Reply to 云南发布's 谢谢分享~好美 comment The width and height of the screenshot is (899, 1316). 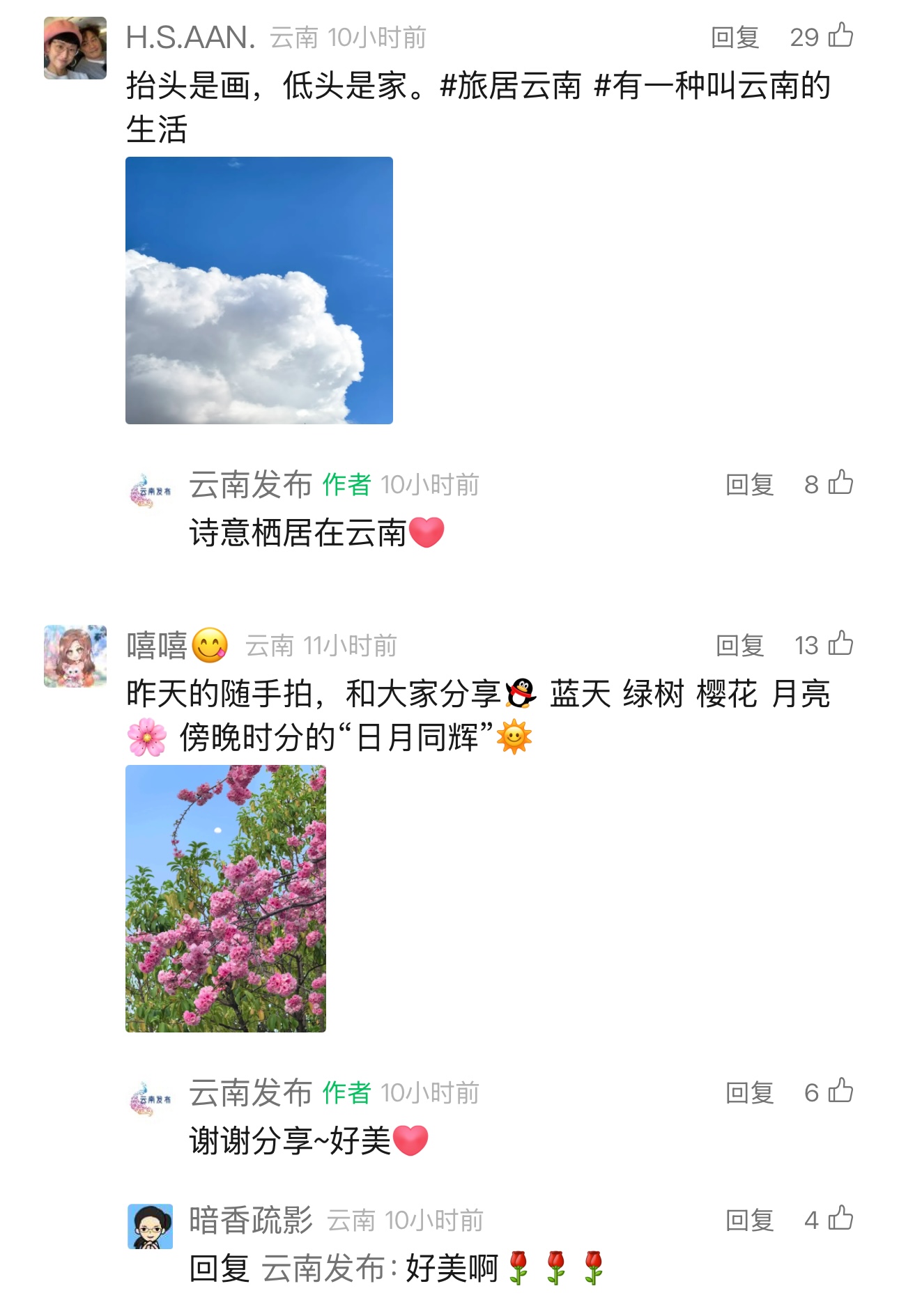(749, 1093)
